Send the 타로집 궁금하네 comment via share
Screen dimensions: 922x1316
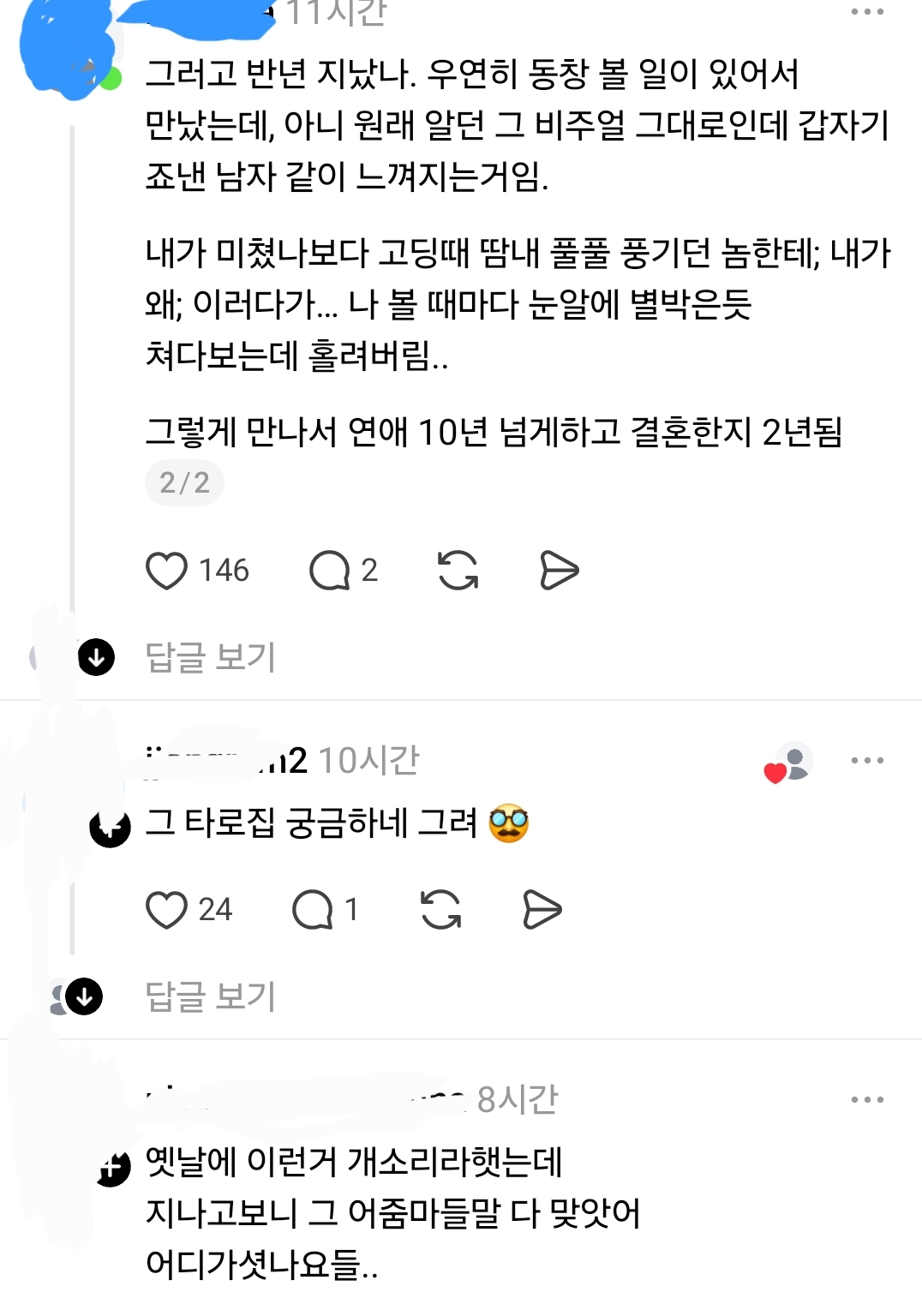point(542,910)
